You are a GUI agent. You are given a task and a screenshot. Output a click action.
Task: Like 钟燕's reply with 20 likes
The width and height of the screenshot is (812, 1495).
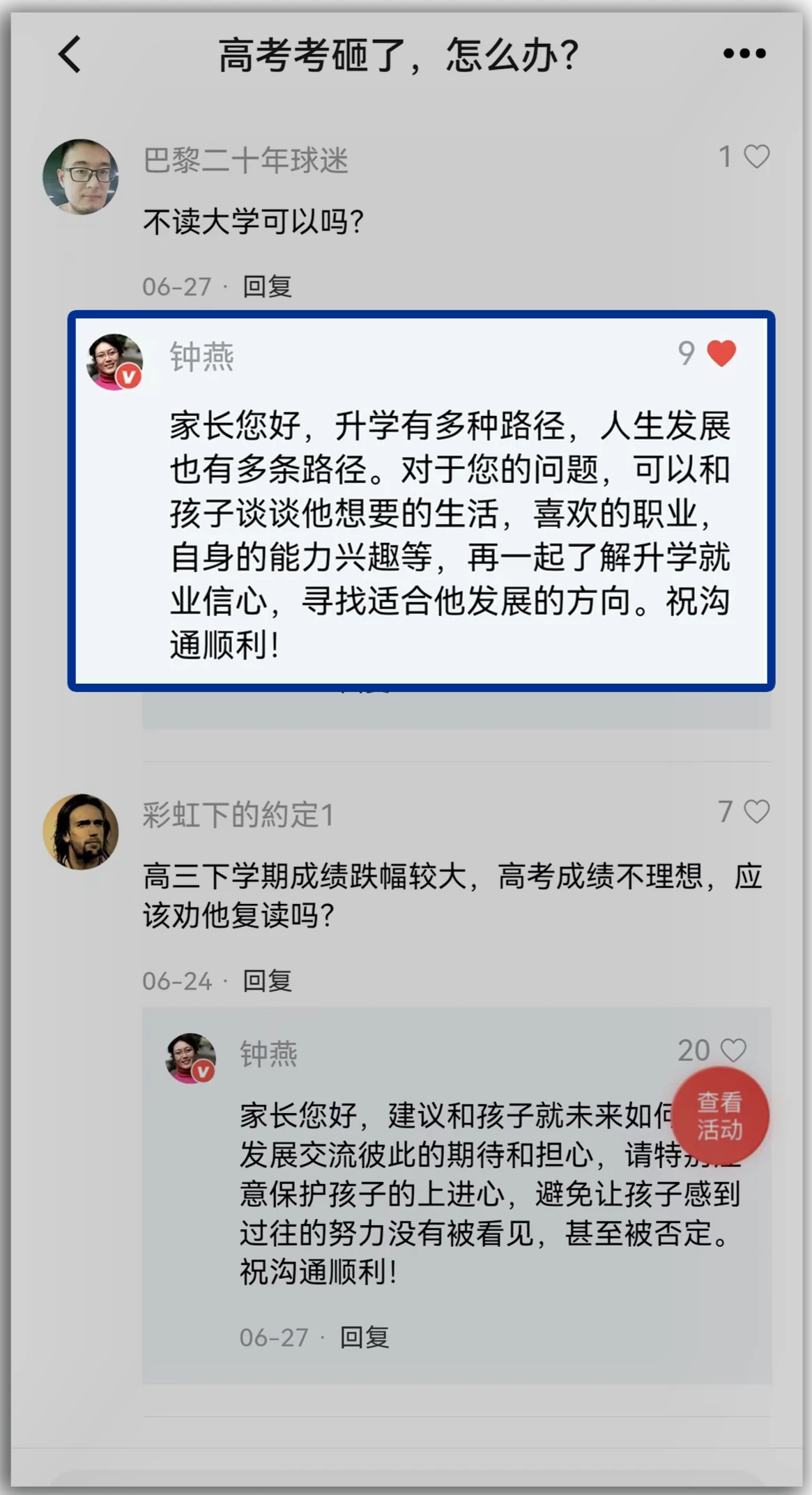733,1050
